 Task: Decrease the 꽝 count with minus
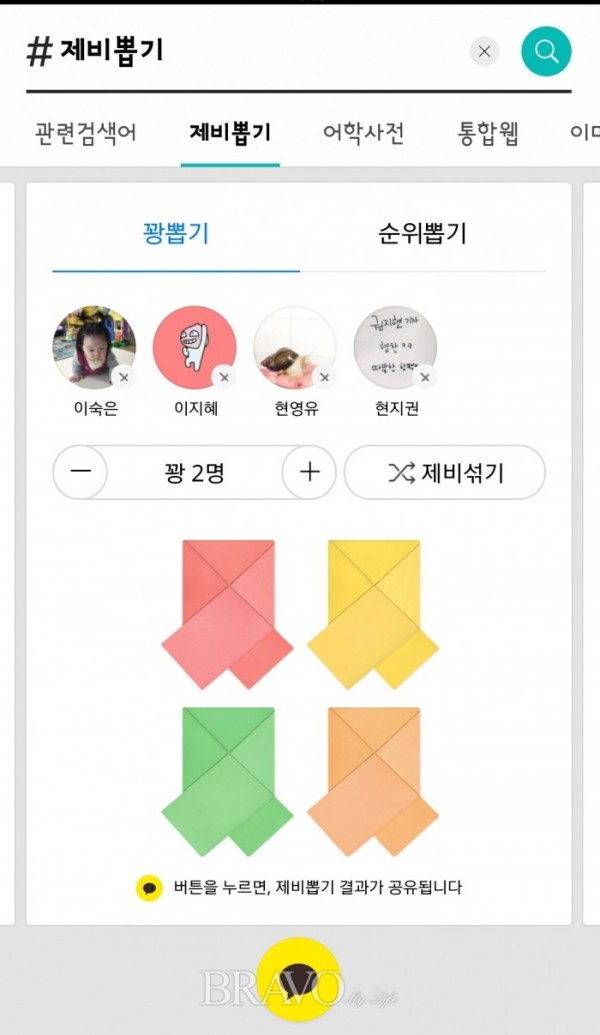(x=80, y=472)
